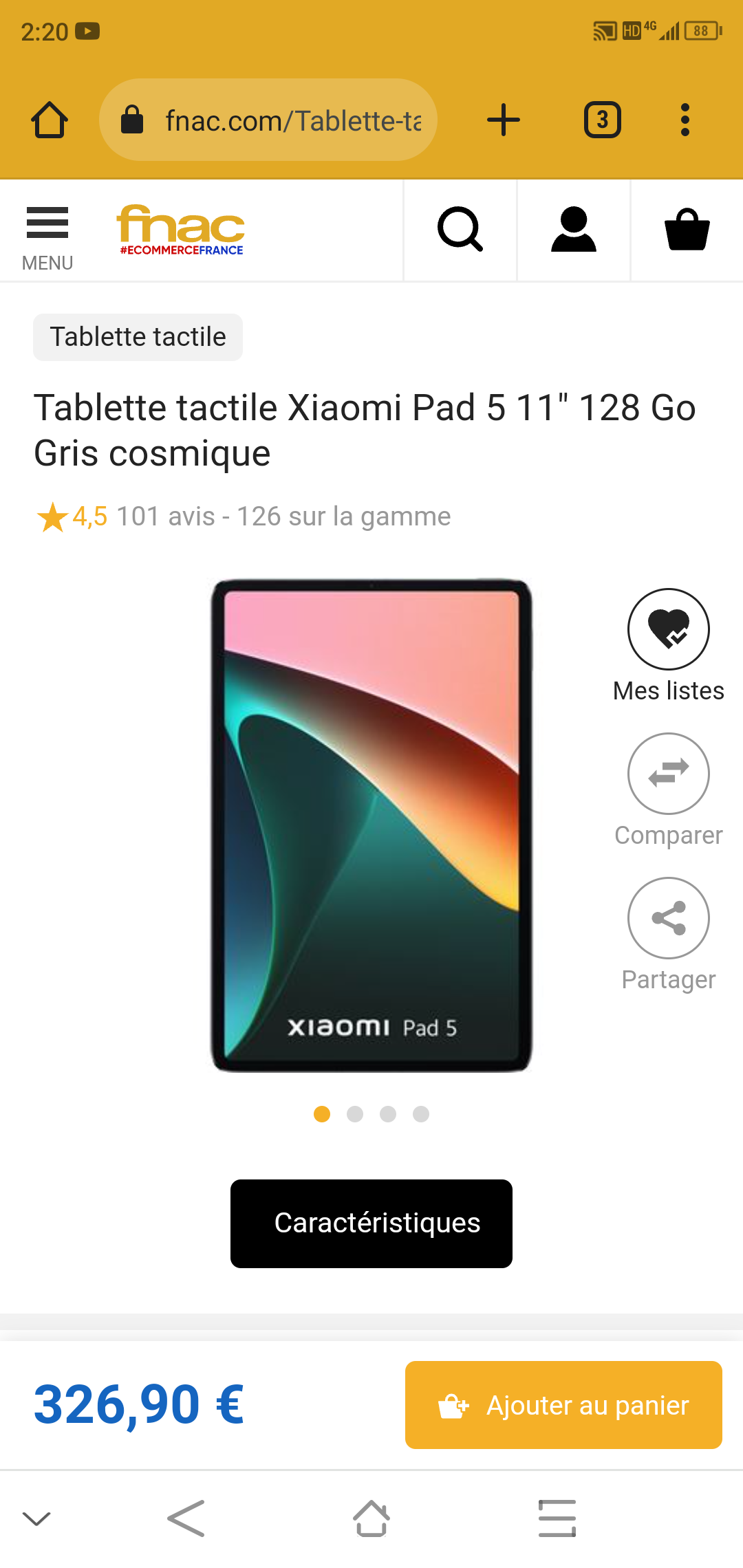Enlarge the Xiaomi Pad 5 product photo

(371, 825)
